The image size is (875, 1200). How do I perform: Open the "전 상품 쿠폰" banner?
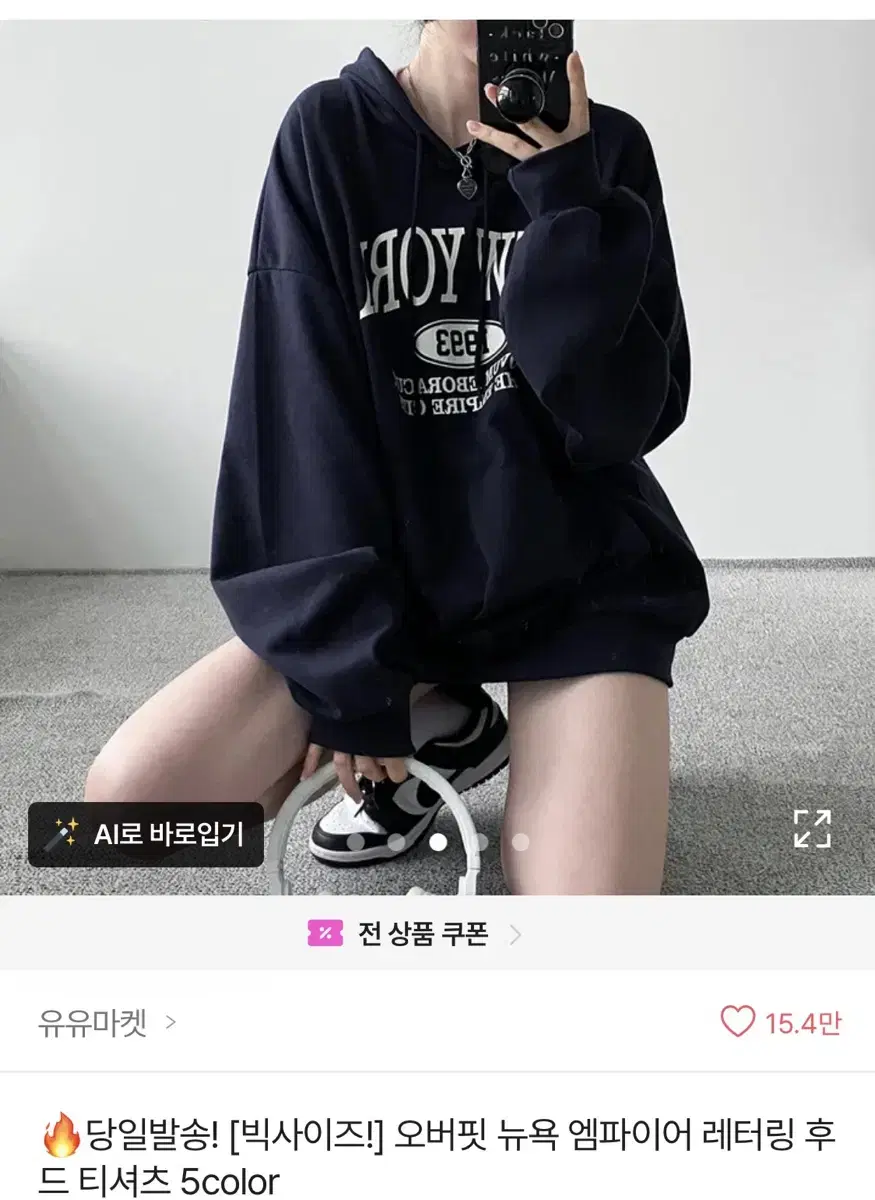point(420,932)
